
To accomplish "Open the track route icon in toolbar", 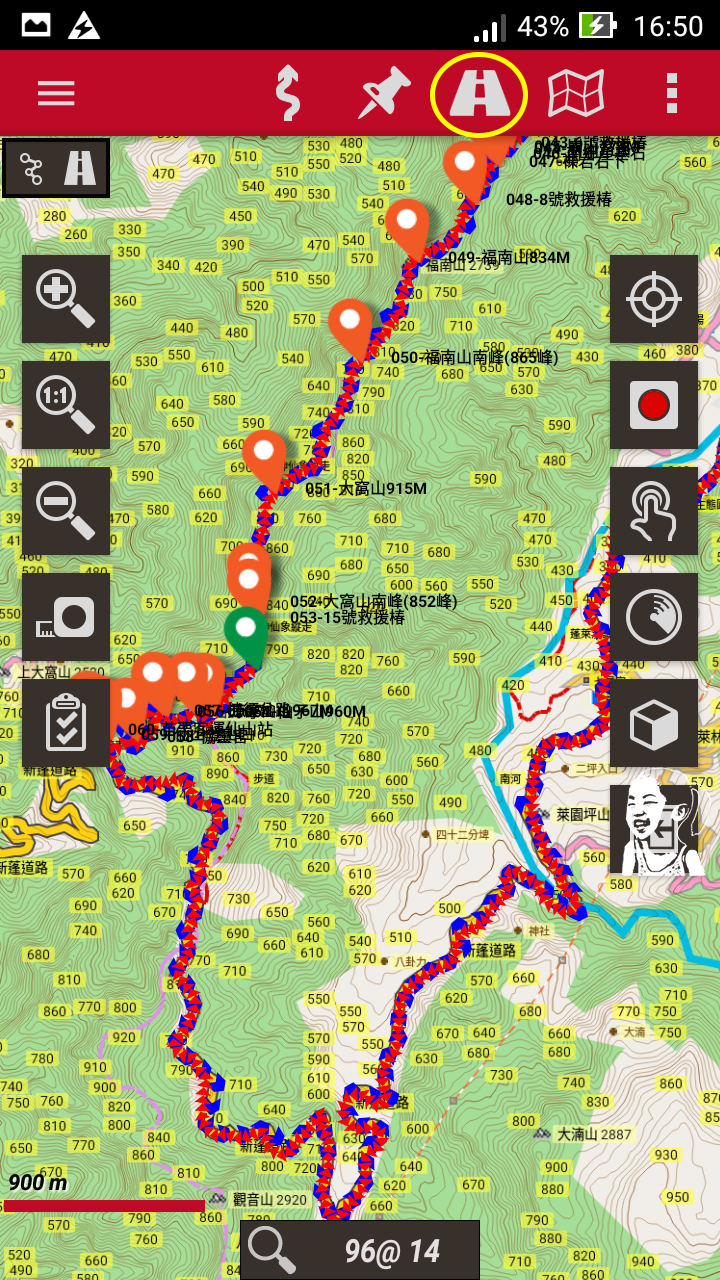I will coord(288,94).
